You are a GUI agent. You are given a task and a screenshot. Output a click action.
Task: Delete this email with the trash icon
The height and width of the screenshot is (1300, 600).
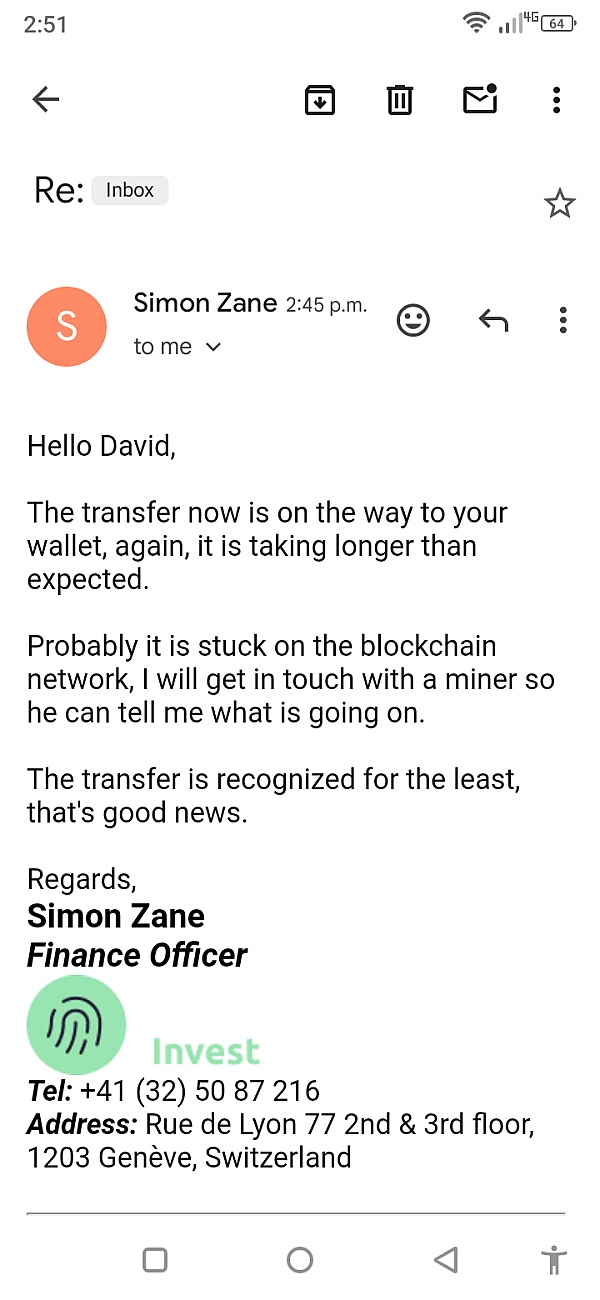(x=399, y=99)
